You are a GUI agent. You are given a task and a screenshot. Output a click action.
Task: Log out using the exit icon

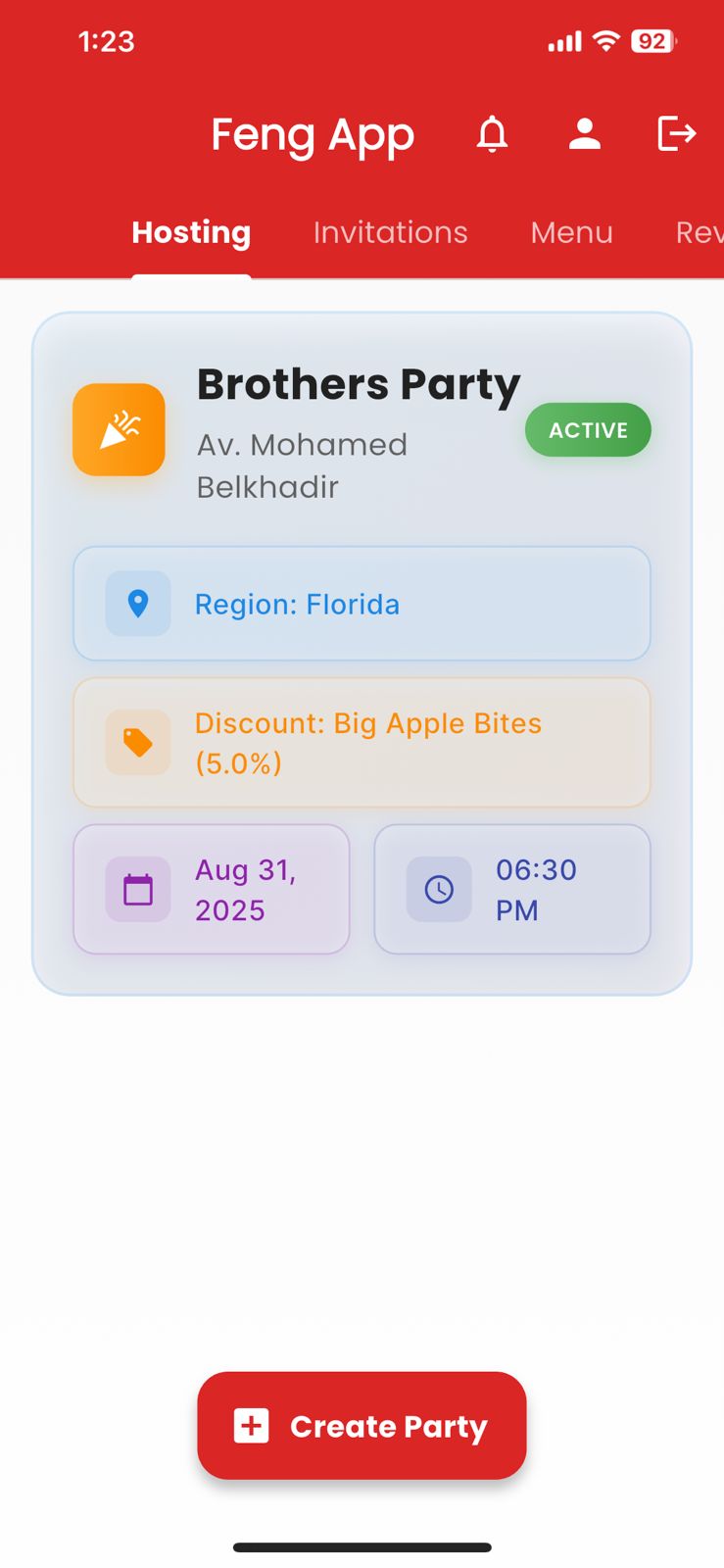(676, 133)
